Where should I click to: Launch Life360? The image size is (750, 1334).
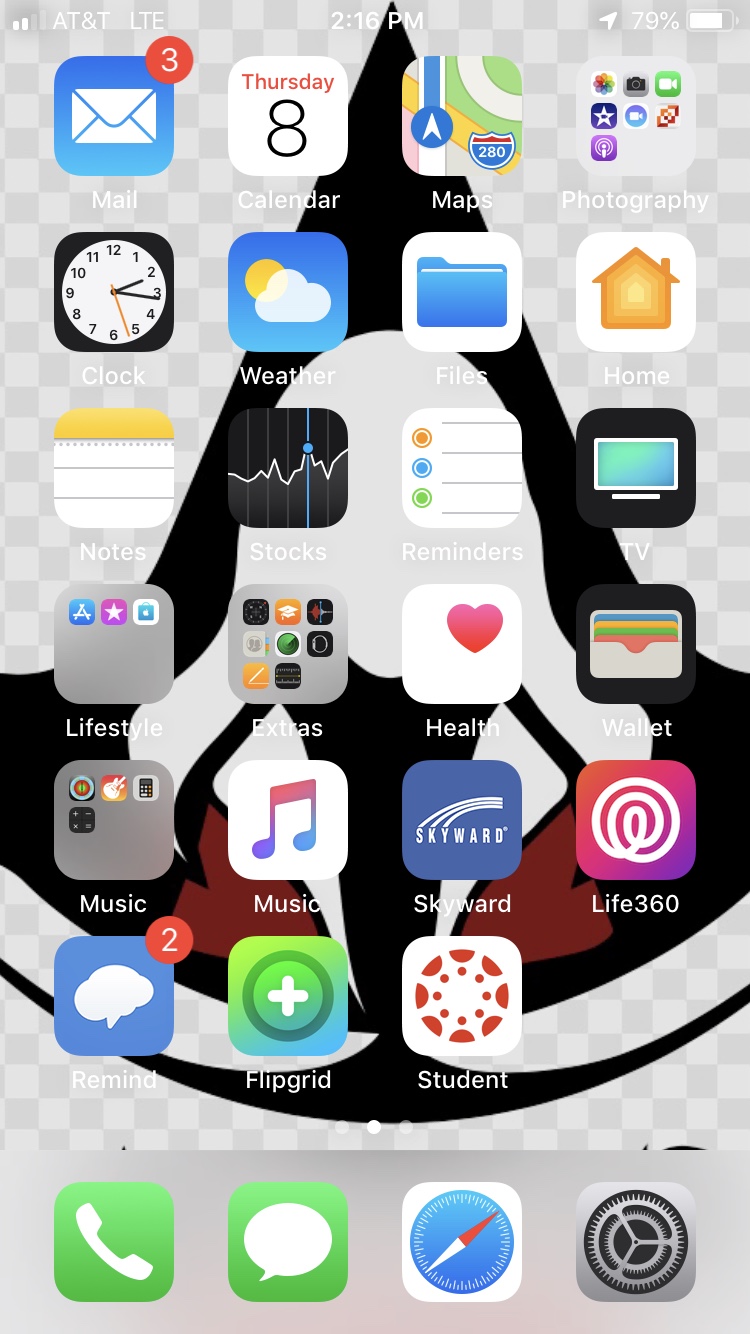click(636, 820)
